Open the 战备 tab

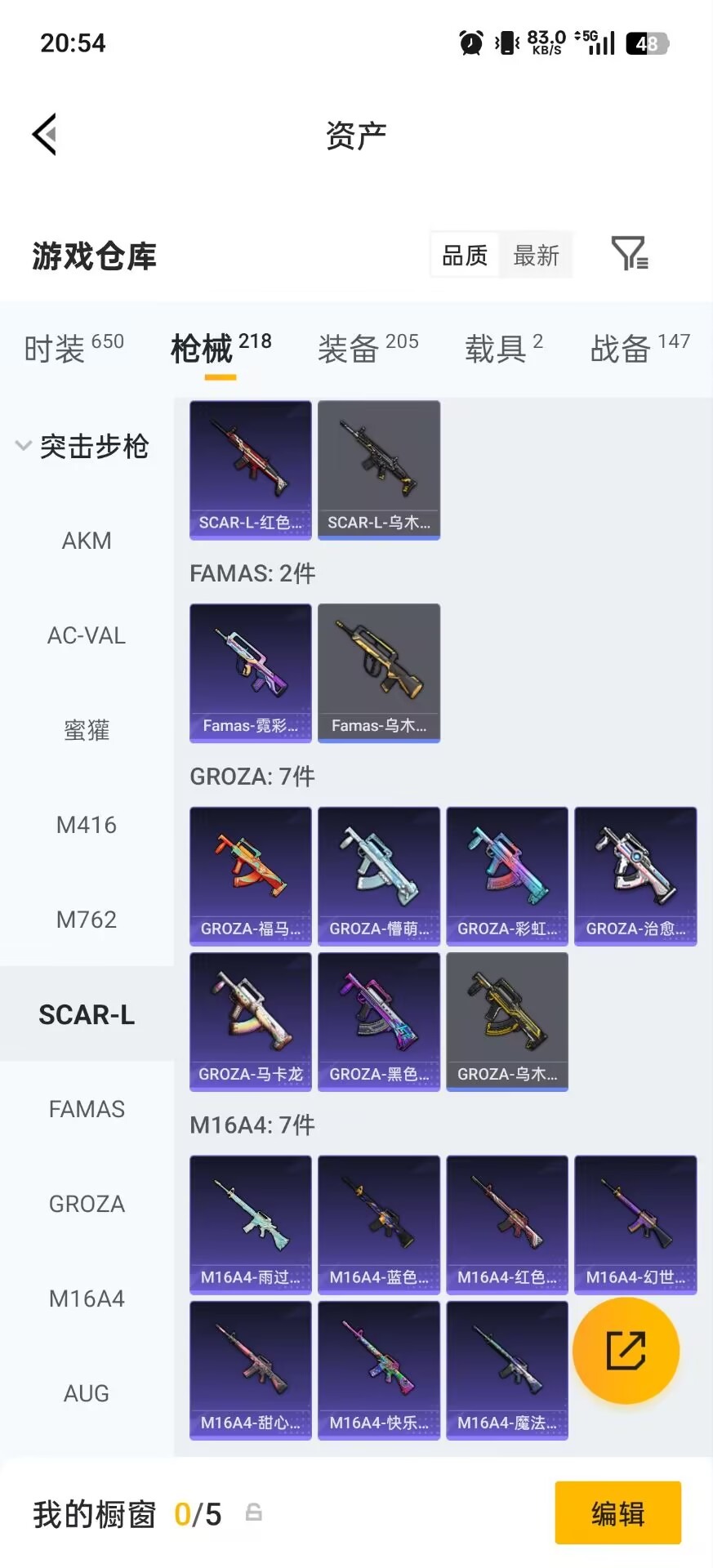[x=639, y=349]
